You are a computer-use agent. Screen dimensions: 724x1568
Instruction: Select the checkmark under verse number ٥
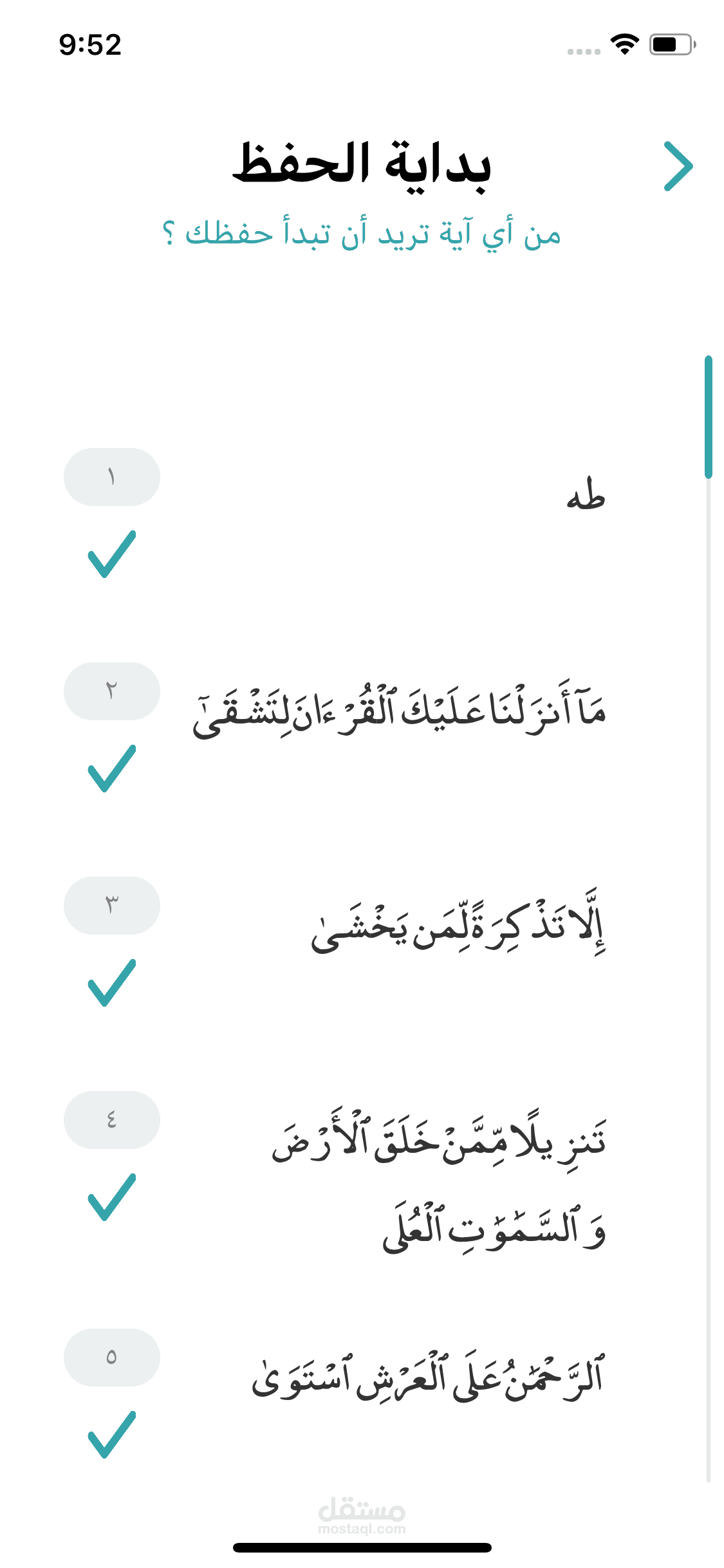(112, 1435)
